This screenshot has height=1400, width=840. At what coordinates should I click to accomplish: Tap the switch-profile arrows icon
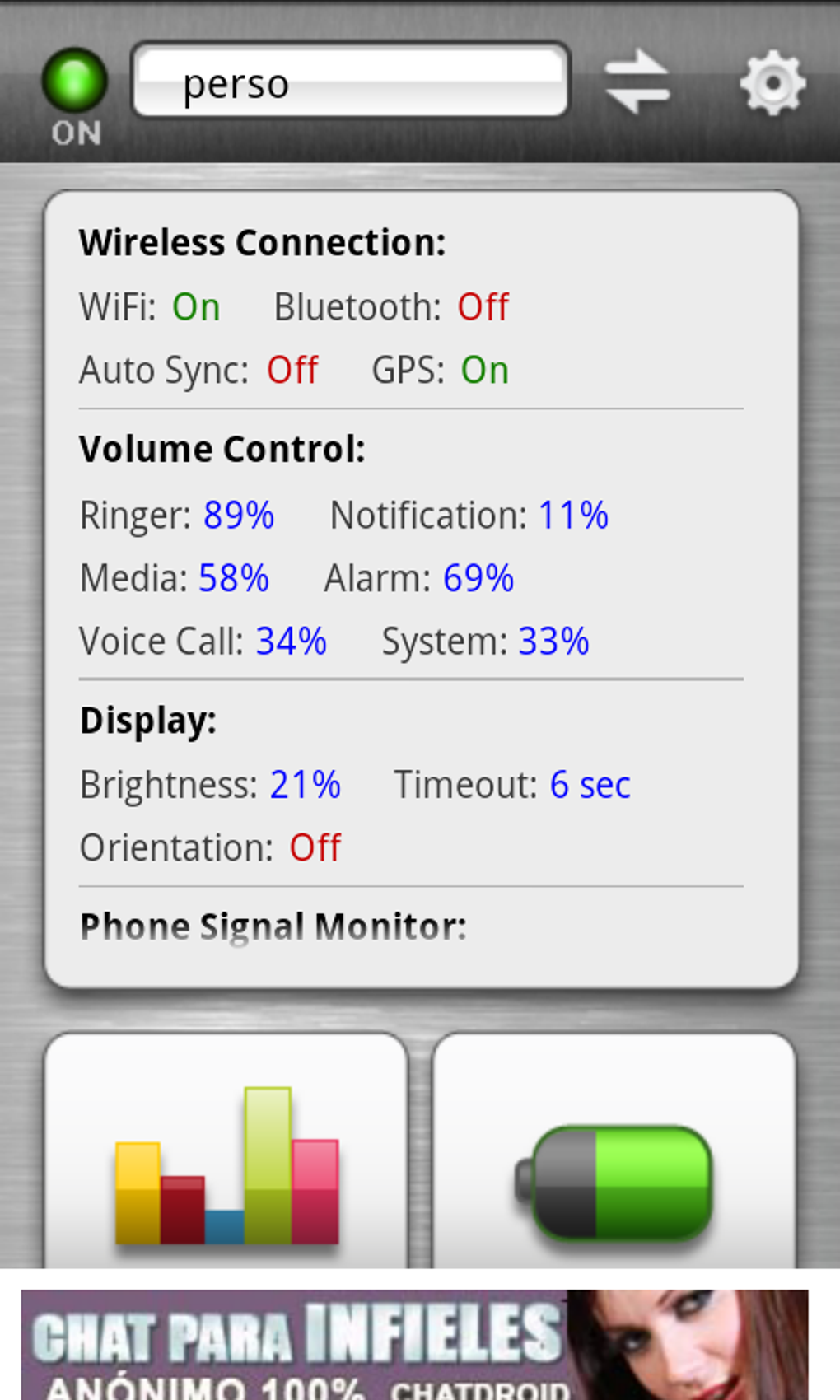637,82
